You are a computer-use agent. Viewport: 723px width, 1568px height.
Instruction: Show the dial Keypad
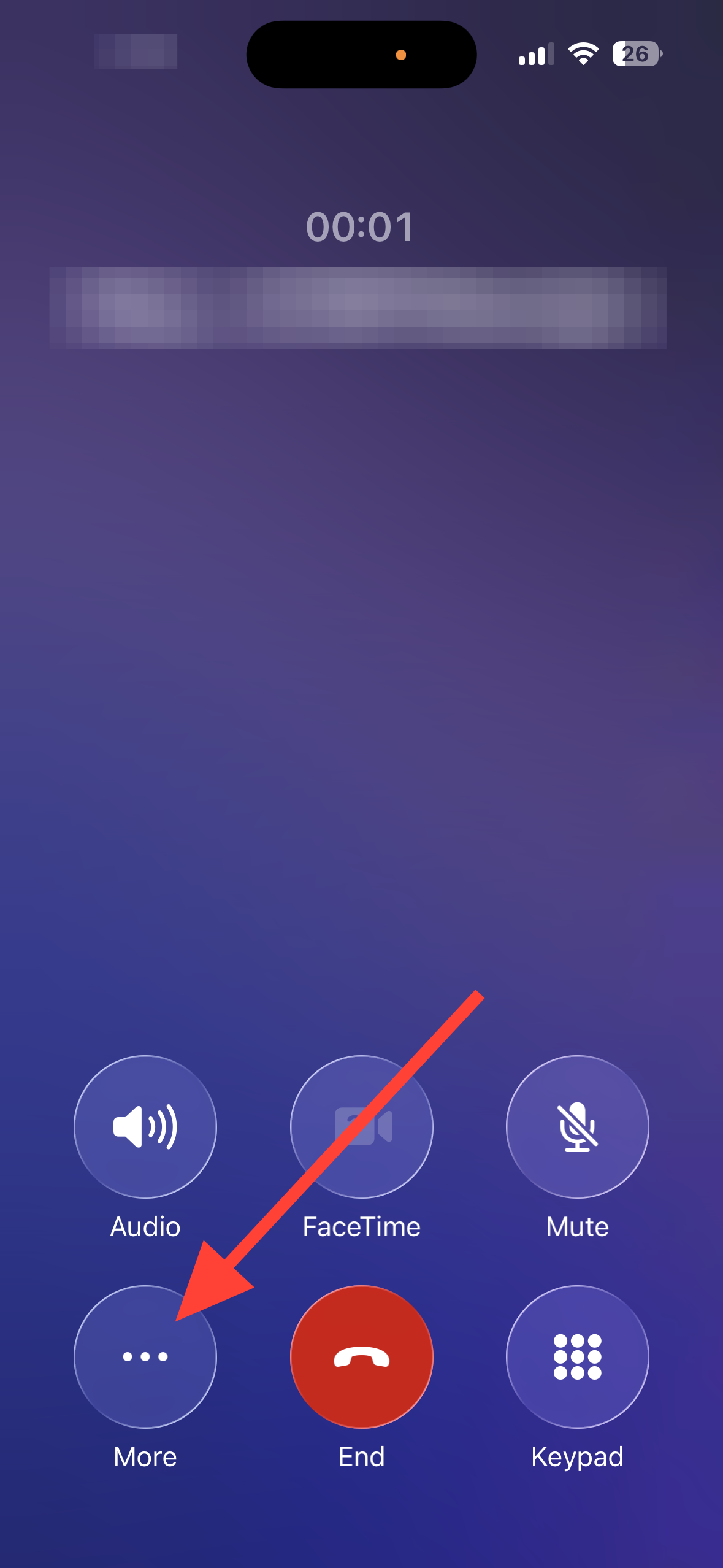pos(577,1356)
